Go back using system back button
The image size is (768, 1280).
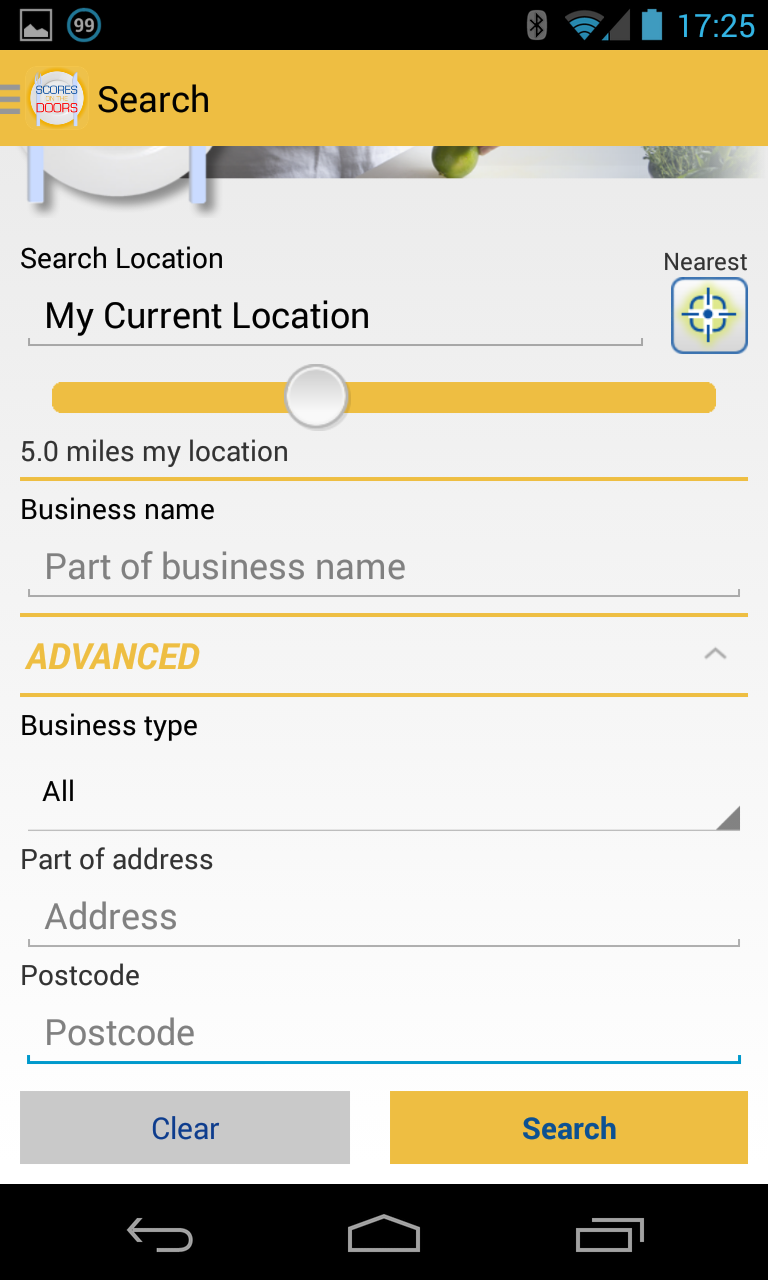(160, 1234)
